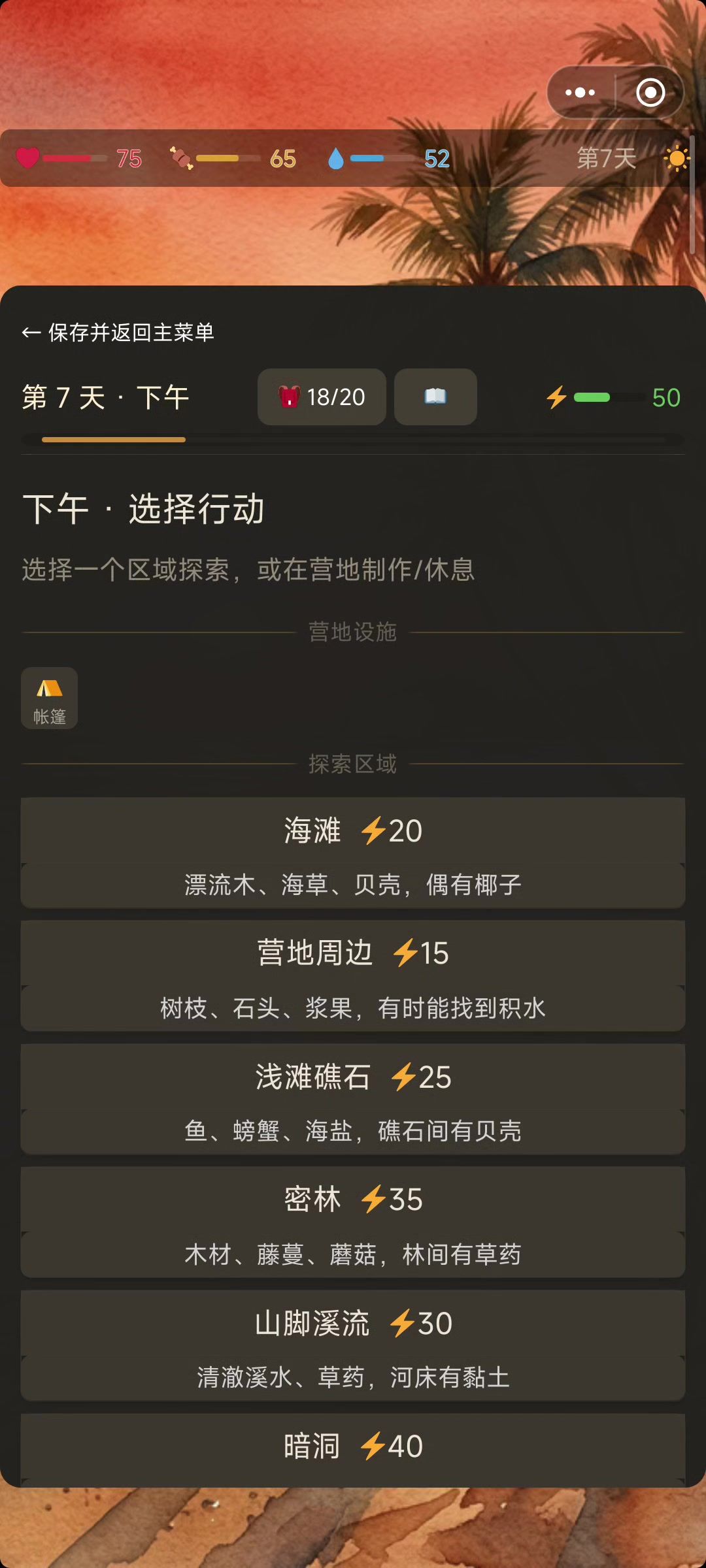Viewport: 706px width, 1568px height.
Task: Close the mini program via the circle icon
Action: click(x=650, y=93)
